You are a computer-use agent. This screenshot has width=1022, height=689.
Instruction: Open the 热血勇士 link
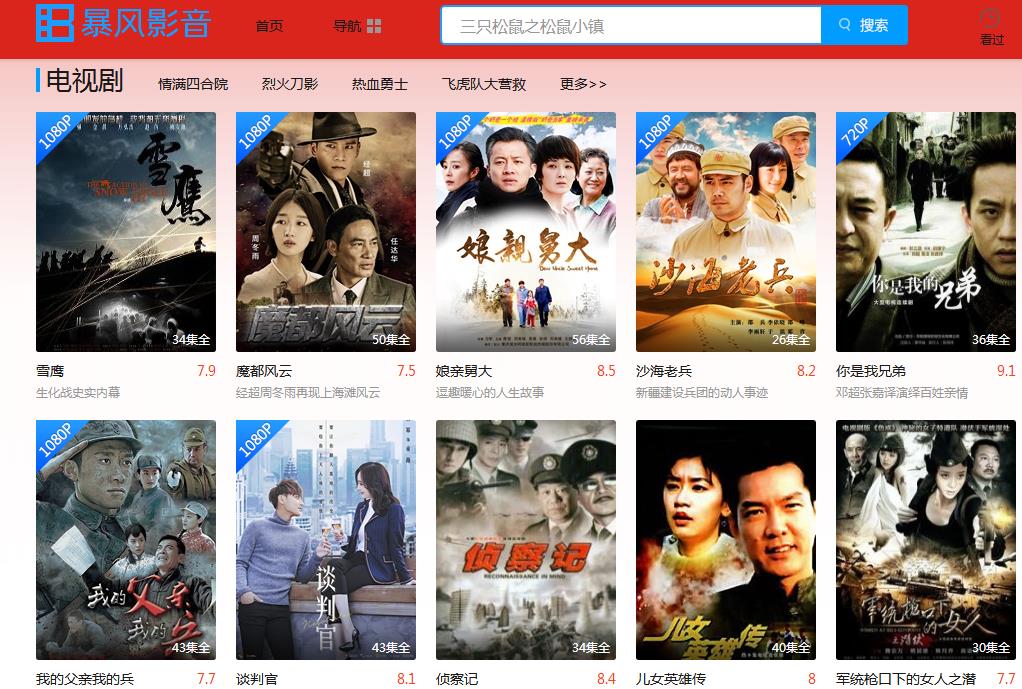point(380,84)
